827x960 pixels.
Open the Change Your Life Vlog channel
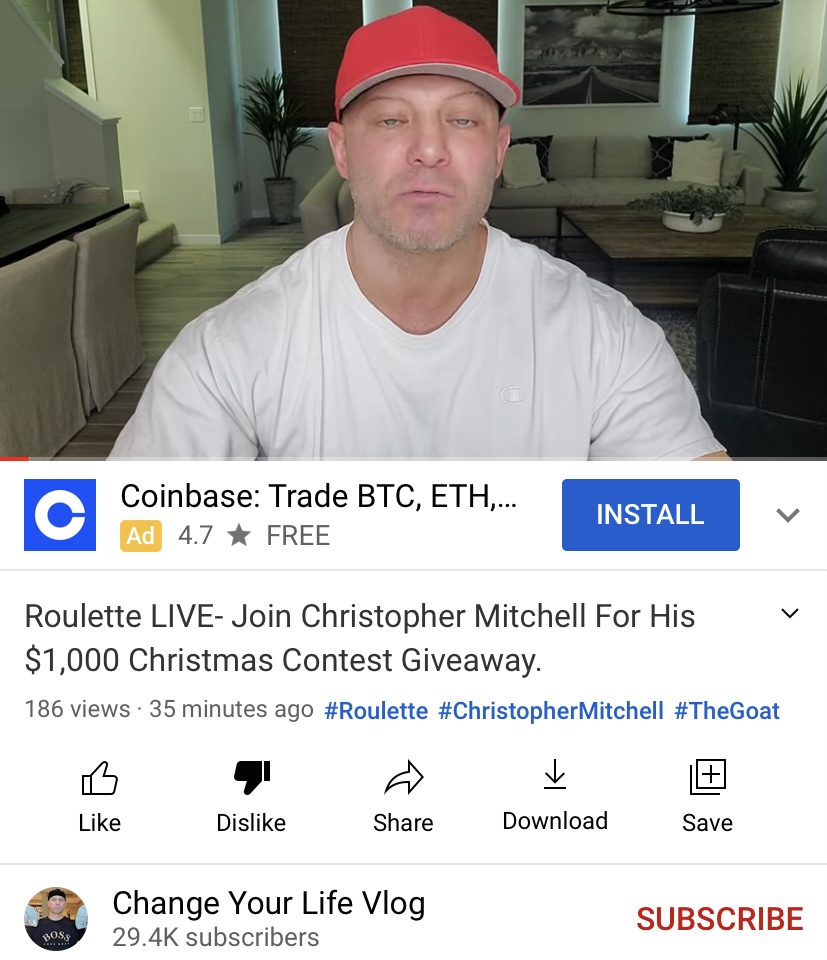(268, 918)
